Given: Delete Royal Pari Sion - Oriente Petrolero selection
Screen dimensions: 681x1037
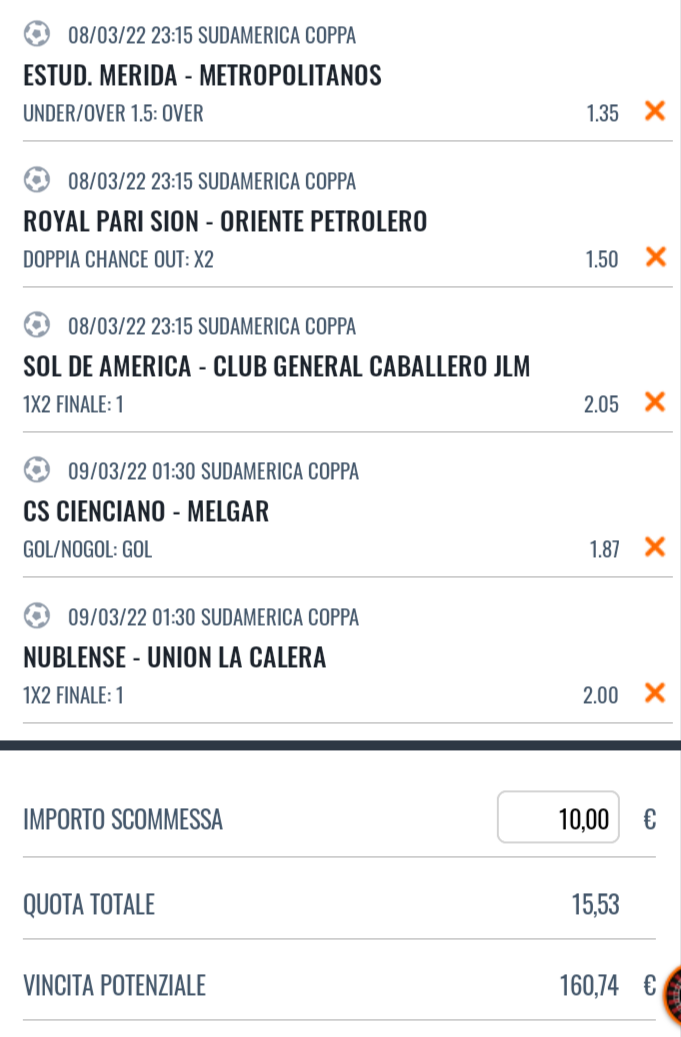Looking at the screenshot, I should click(655, 257).
